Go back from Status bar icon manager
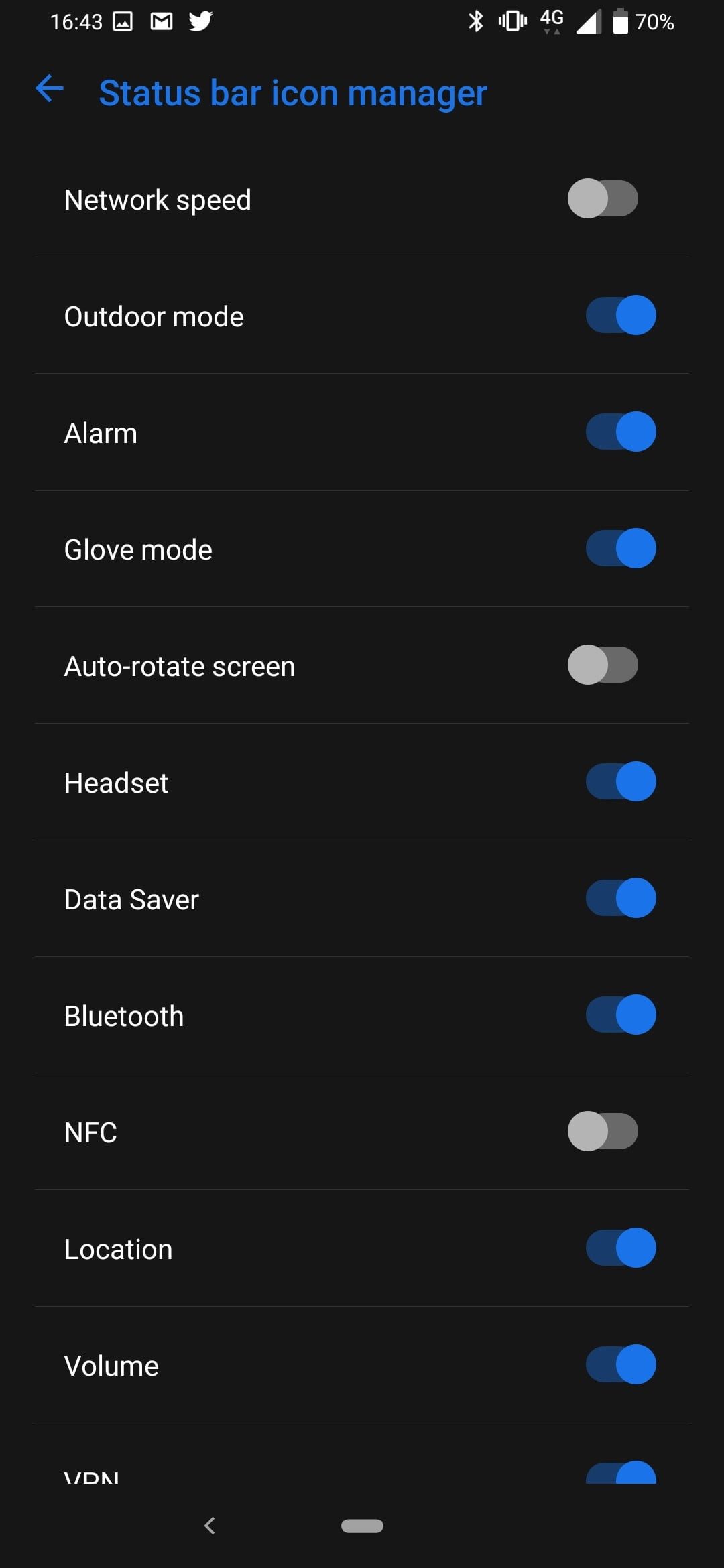The image size is (724, 1568). (x=50, y=89)
